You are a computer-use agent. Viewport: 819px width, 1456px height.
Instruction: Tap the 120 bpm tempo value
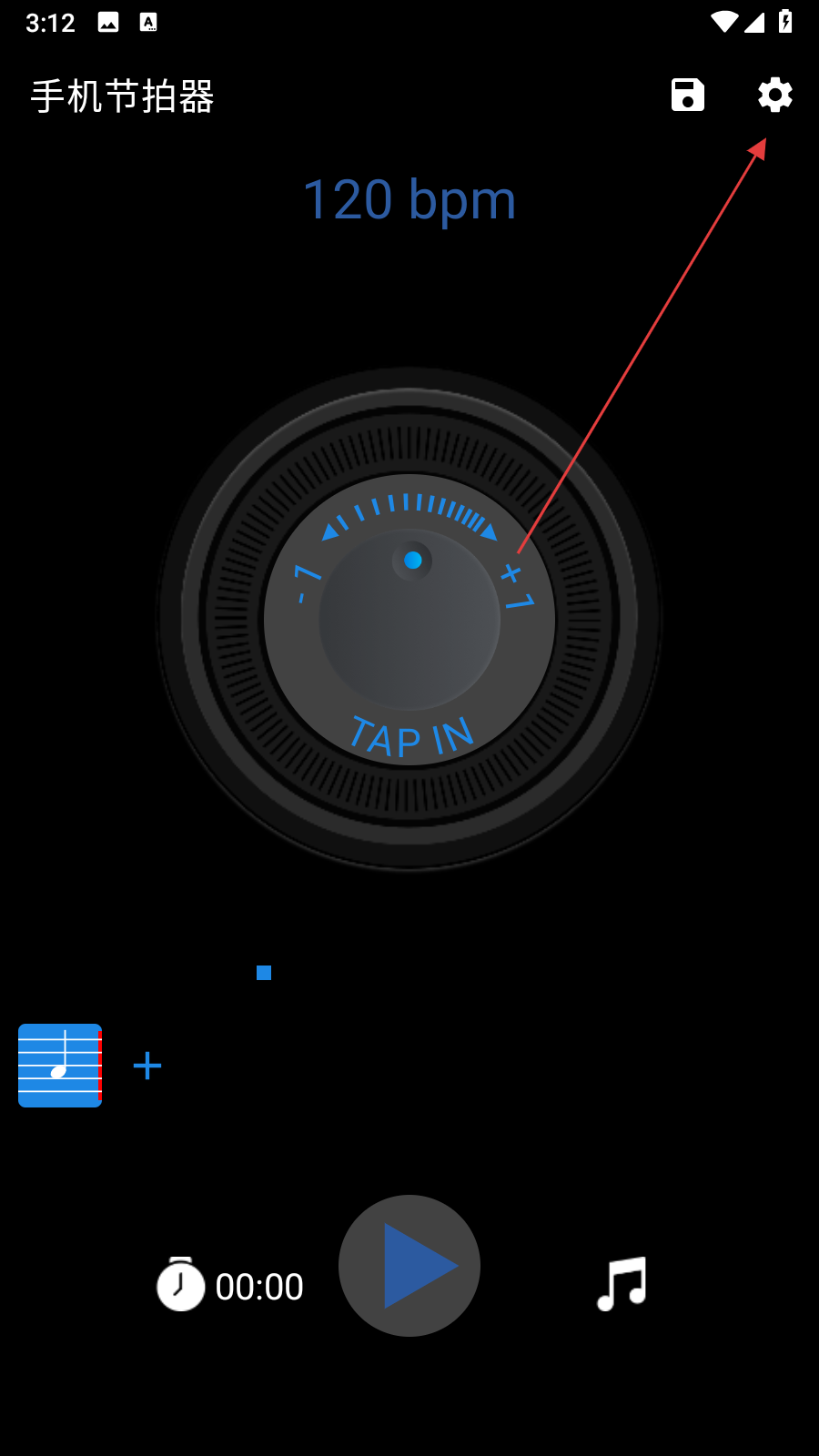click(x=409, y=199)
